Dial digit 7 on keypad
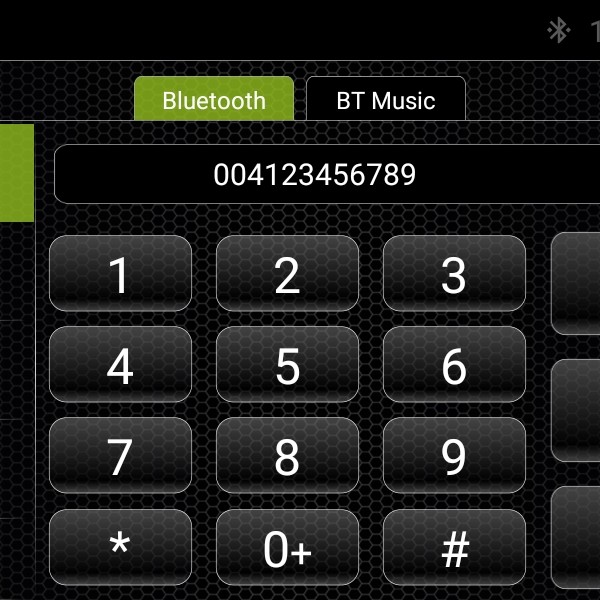This screenshot has width=600, height=600. tap(120, 457)
